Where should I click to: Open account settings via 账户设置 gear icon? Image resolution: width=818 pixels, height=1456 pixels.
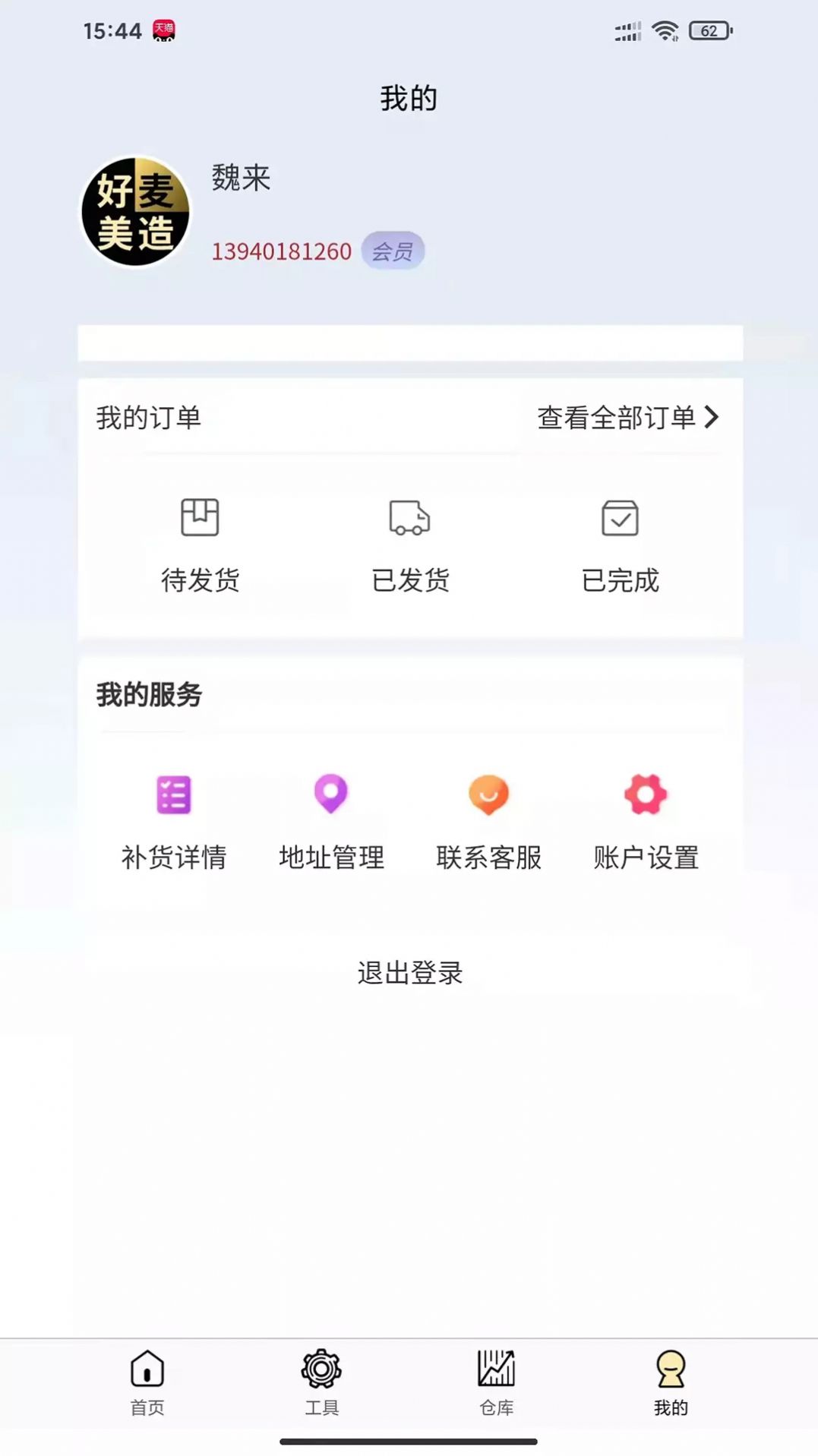tap(645, 794)
